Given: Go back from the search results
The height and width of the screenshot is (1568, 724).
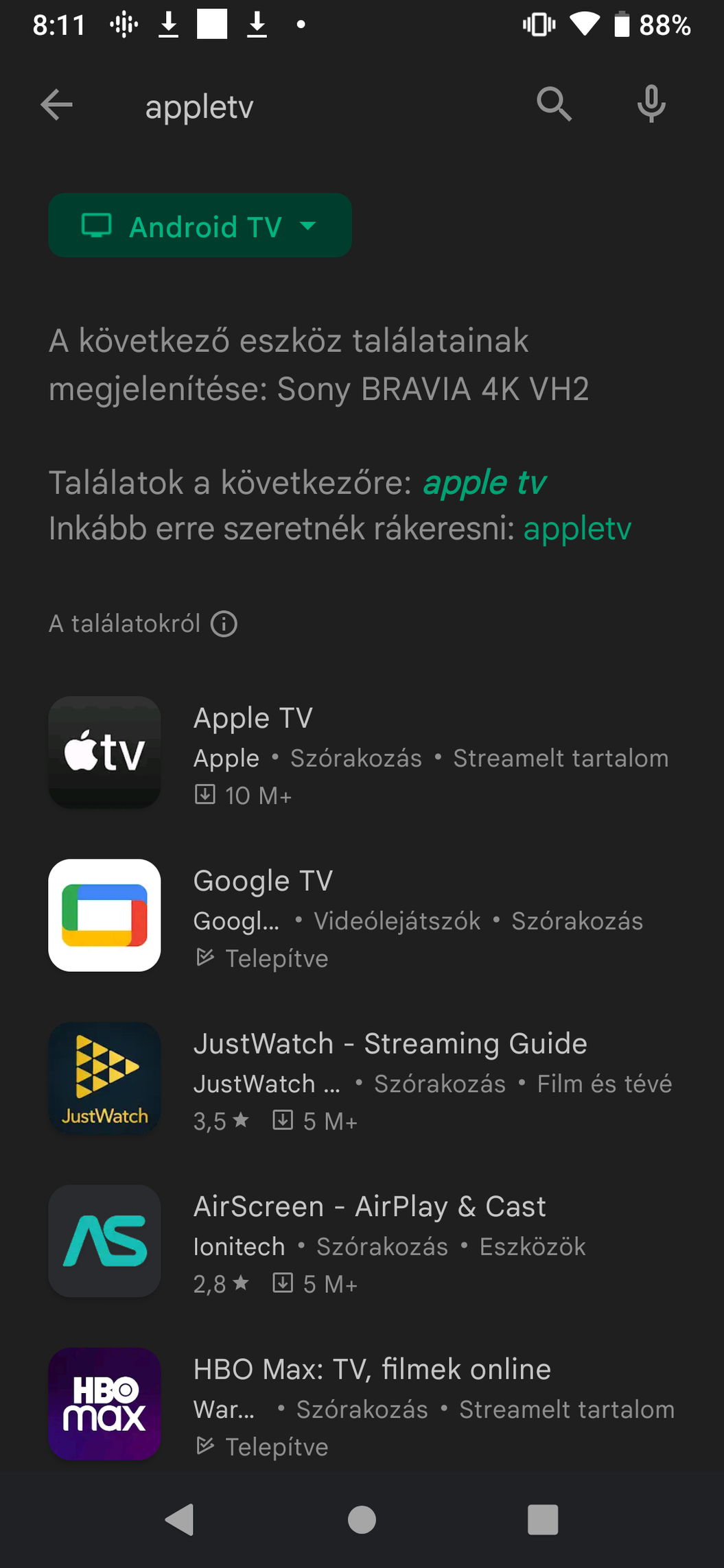Looking at the screenshot, I should coord(57,105).
